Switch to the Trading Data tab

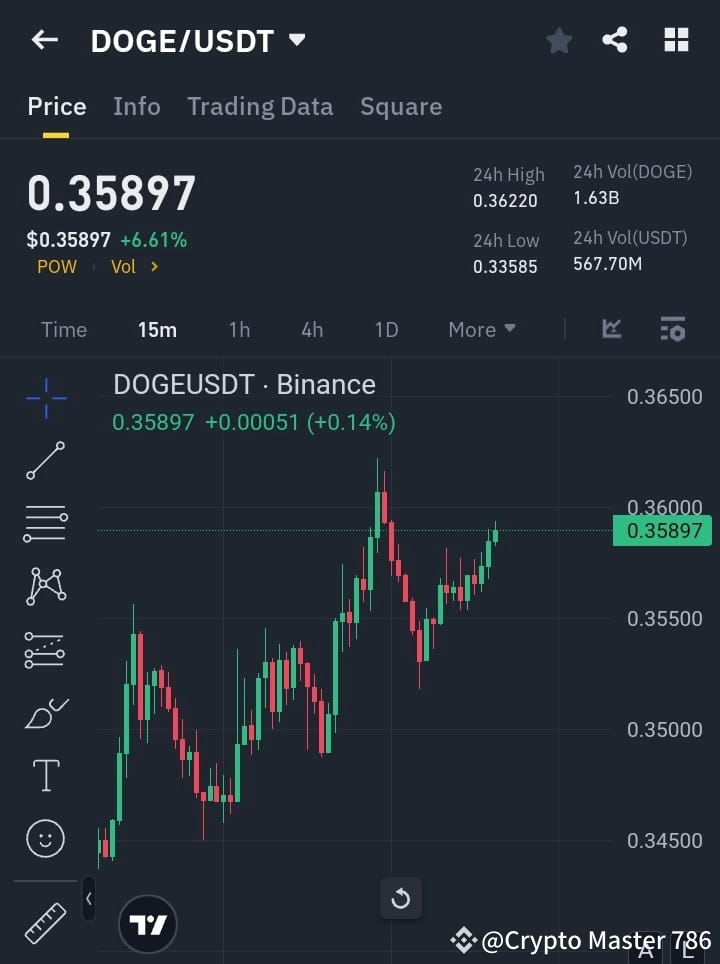click(x=260, y=106)
